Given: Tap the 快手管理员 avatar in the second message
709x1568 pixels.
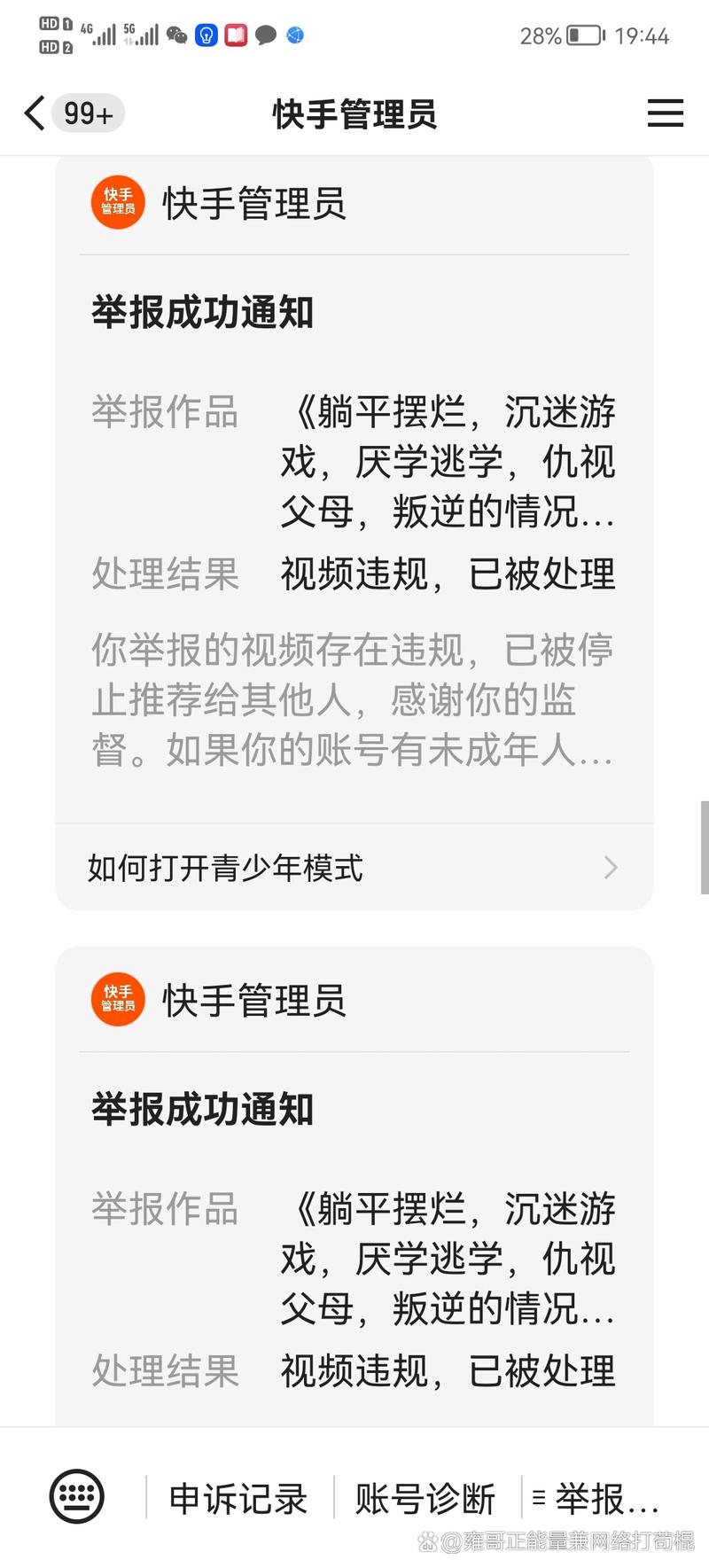Looking at the screenshot, I should pyautogui.click(x=117, y=999).
